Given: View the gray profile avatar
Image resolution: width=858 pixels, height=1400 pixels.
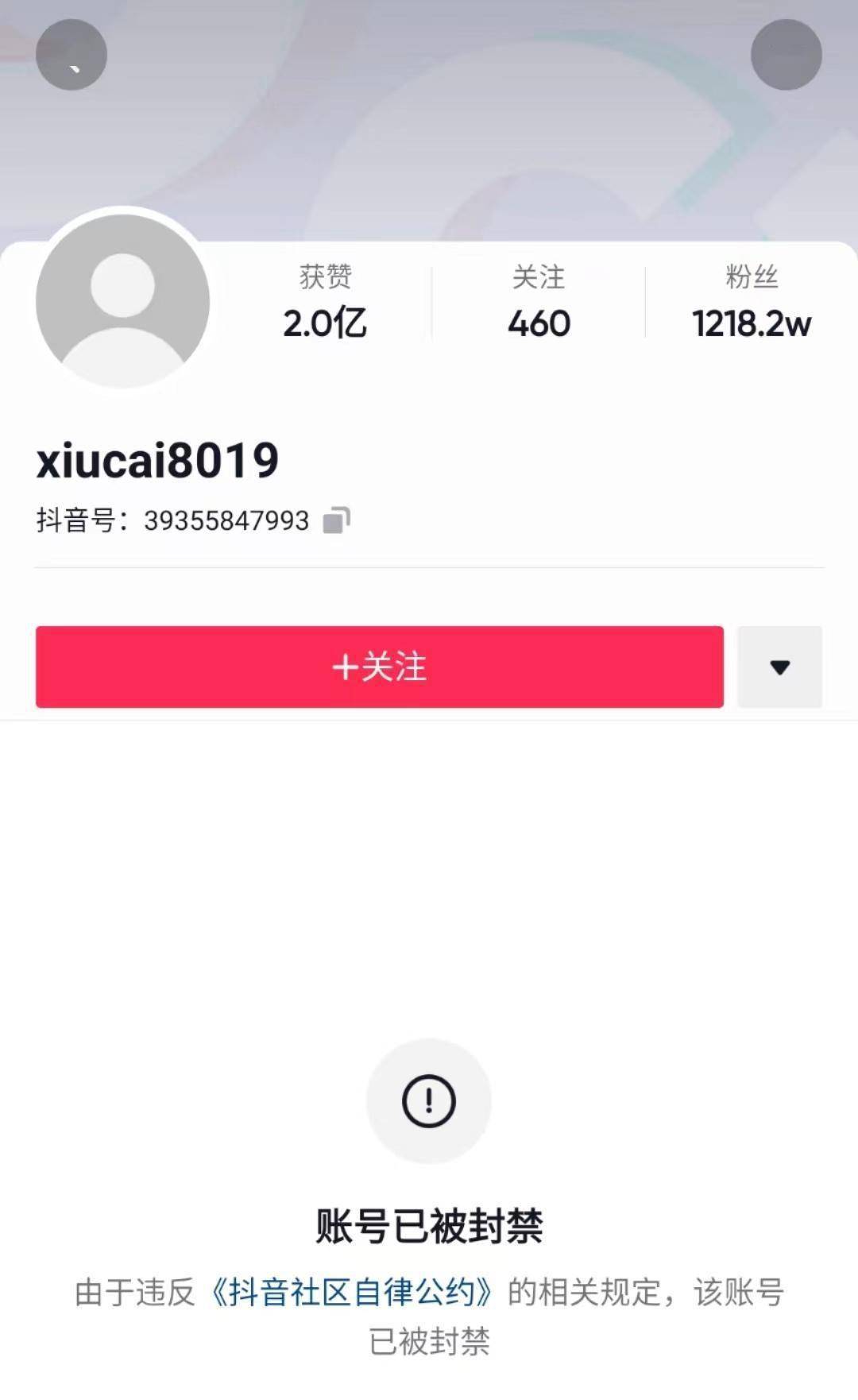Looking at the screenshot, I should pos(122,301).
